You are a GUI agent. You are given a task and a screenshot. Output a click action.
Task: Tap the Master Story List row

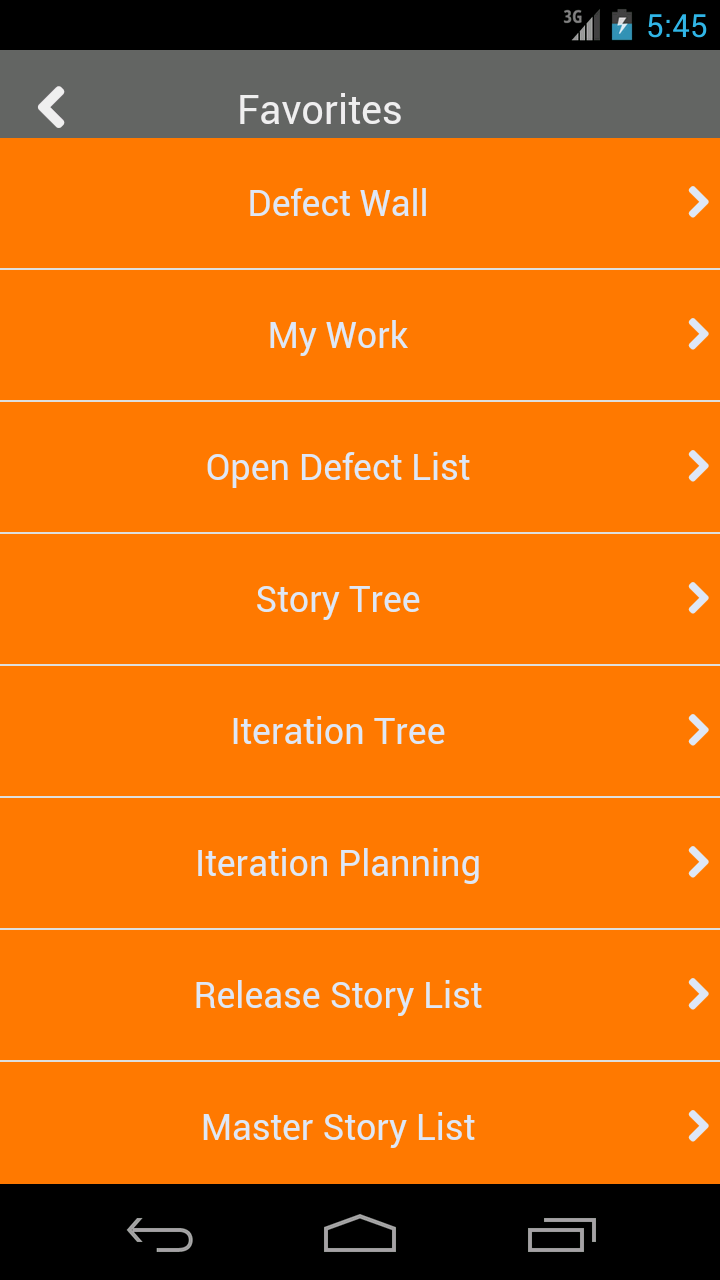338,1128
